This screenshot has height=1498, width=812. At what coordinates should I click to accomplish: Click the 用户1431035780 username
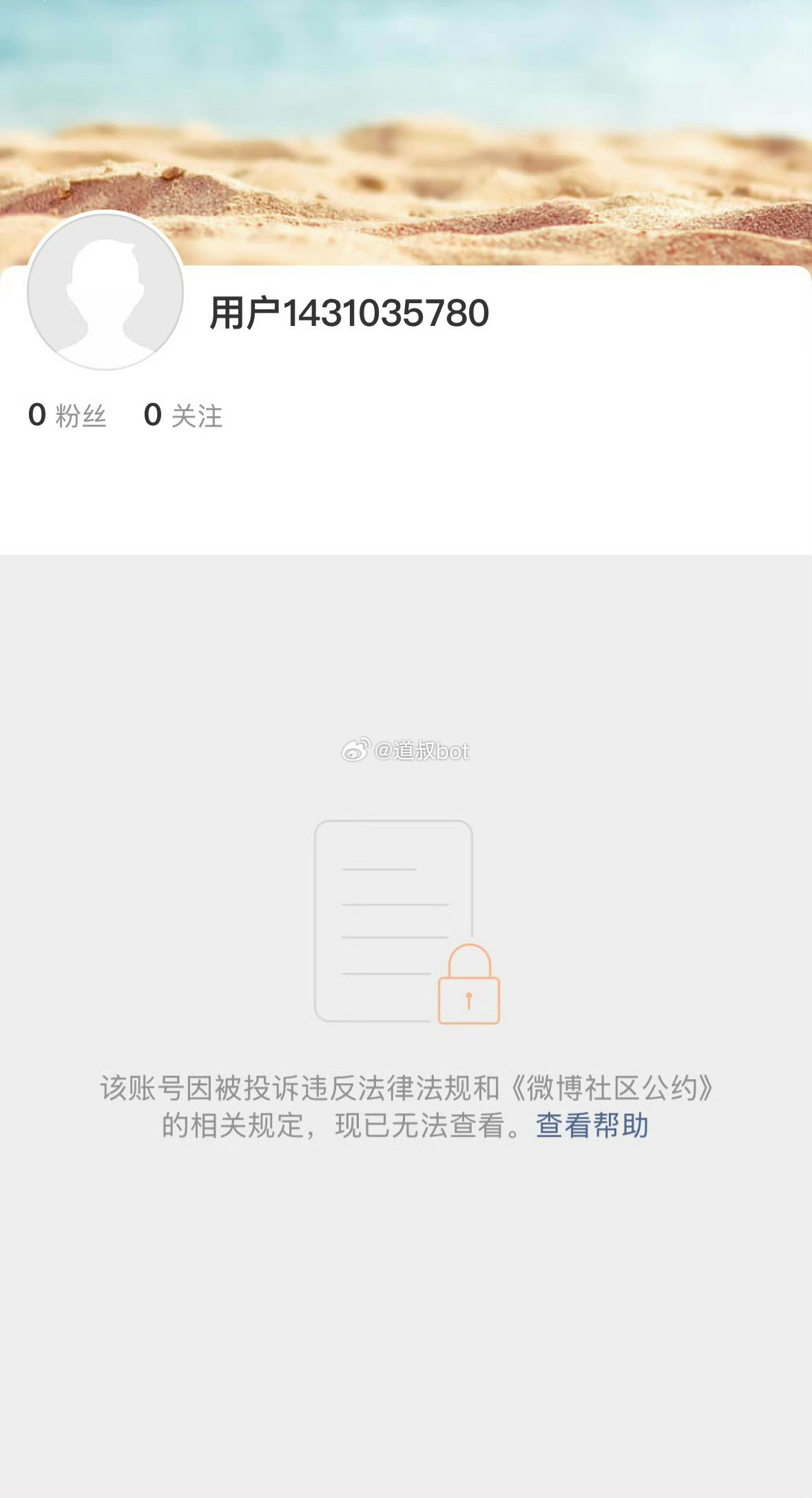tap(346, 311)
